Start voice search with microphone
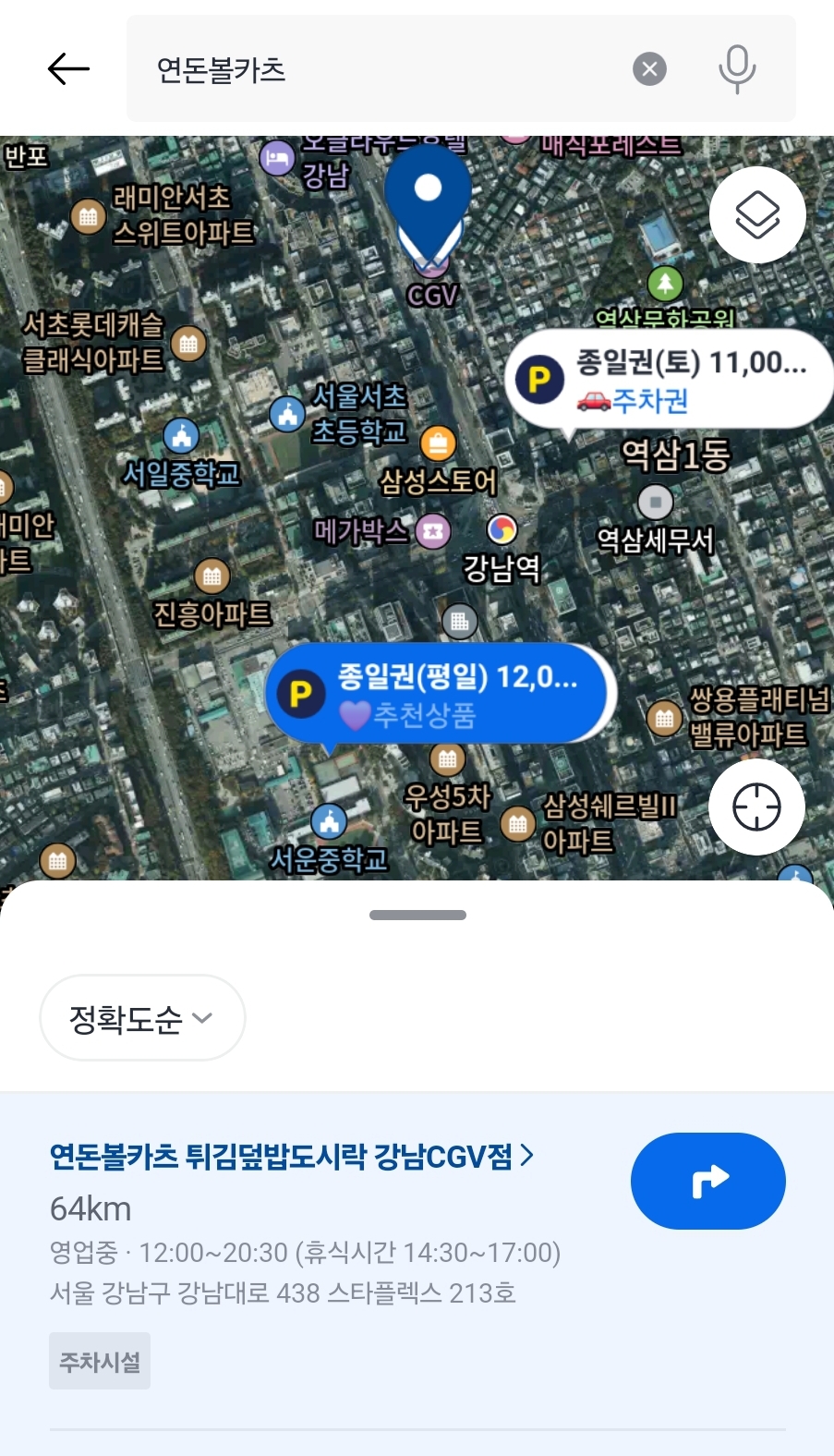This screenshot has width=834, height=1456. point(737,69)
